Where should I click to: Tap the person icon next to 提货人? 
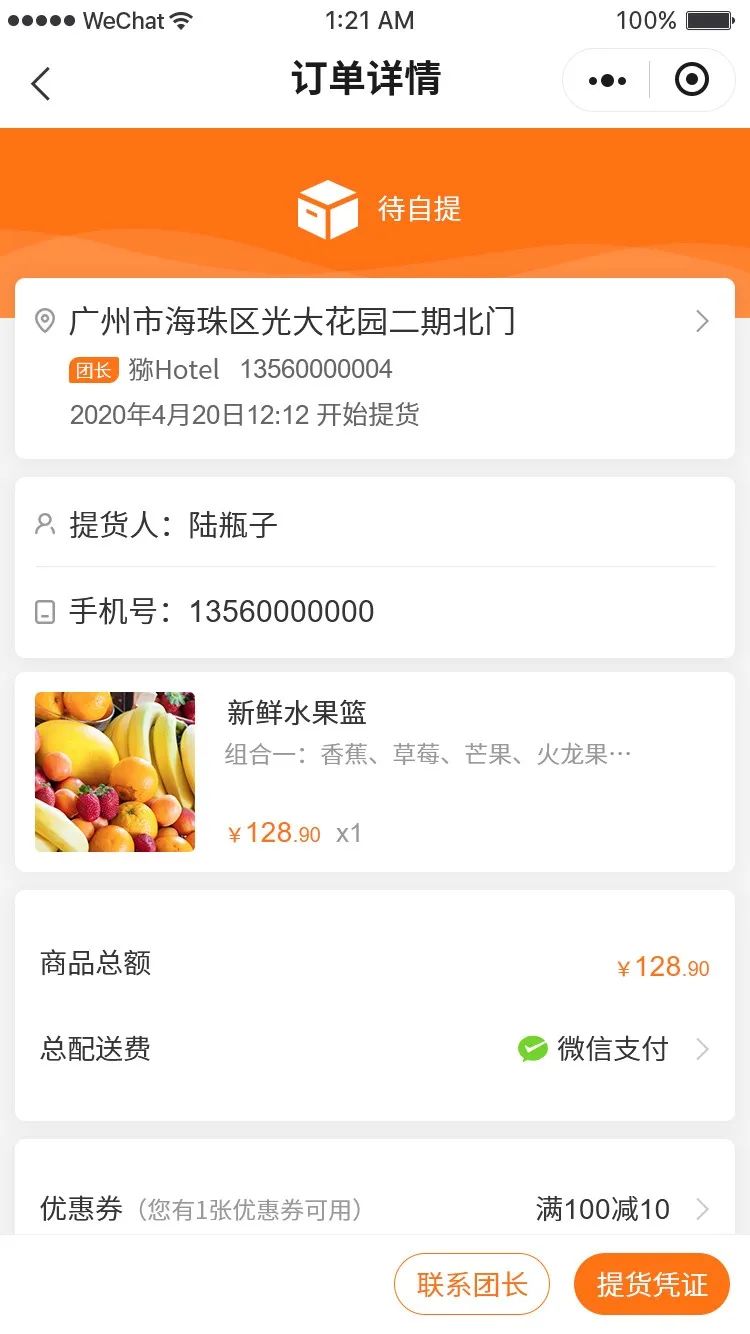click(x=44, y=523)
